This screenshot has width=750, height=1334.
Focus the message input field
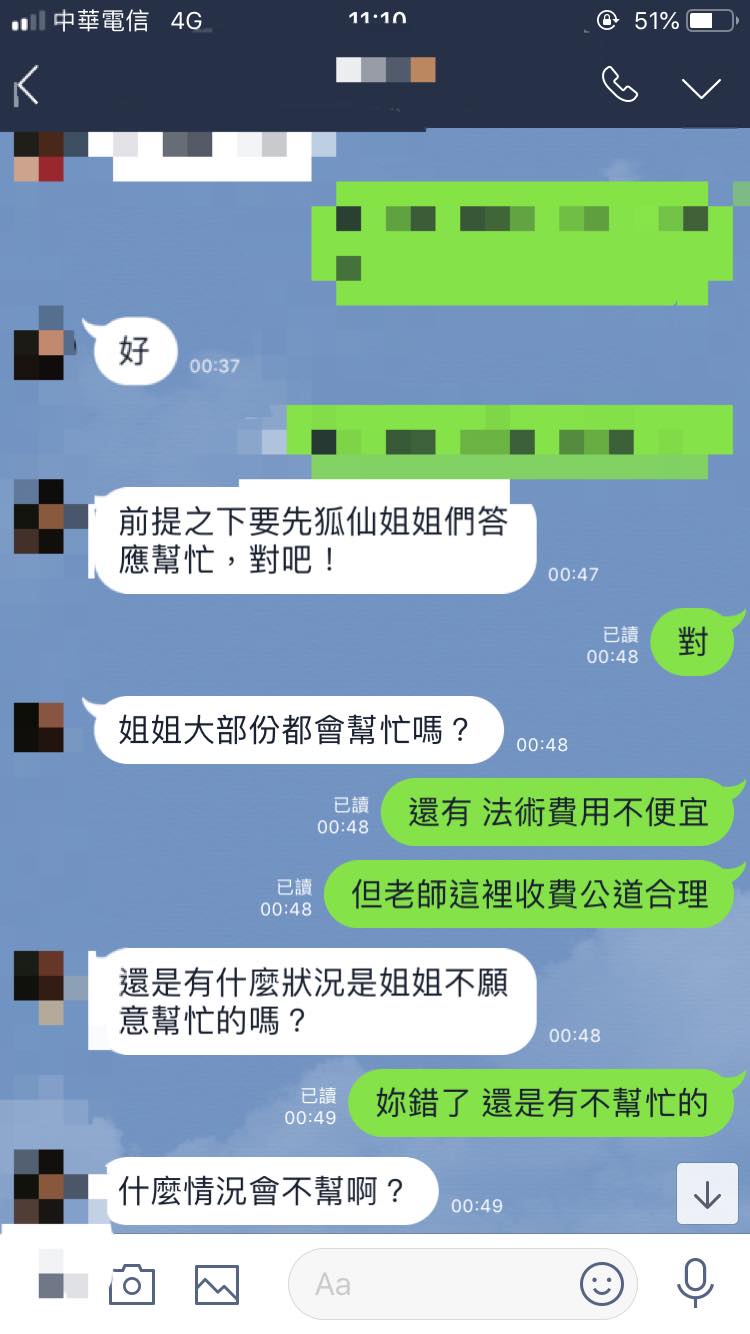coord(440,1284)
